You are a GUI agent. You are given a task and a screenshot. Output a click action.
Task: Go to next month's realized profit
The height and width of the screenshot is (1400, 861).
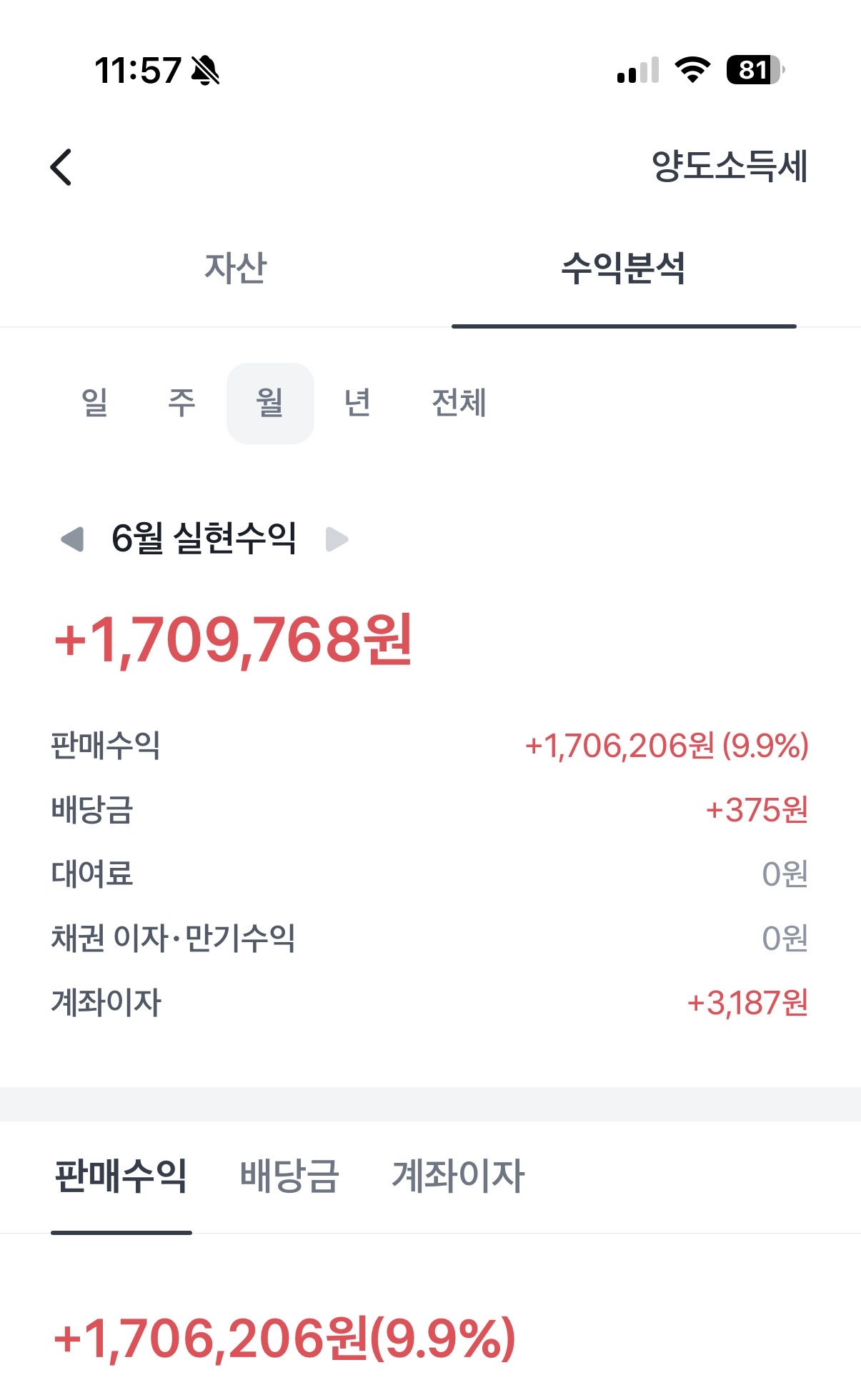click(x=337, y=539)
